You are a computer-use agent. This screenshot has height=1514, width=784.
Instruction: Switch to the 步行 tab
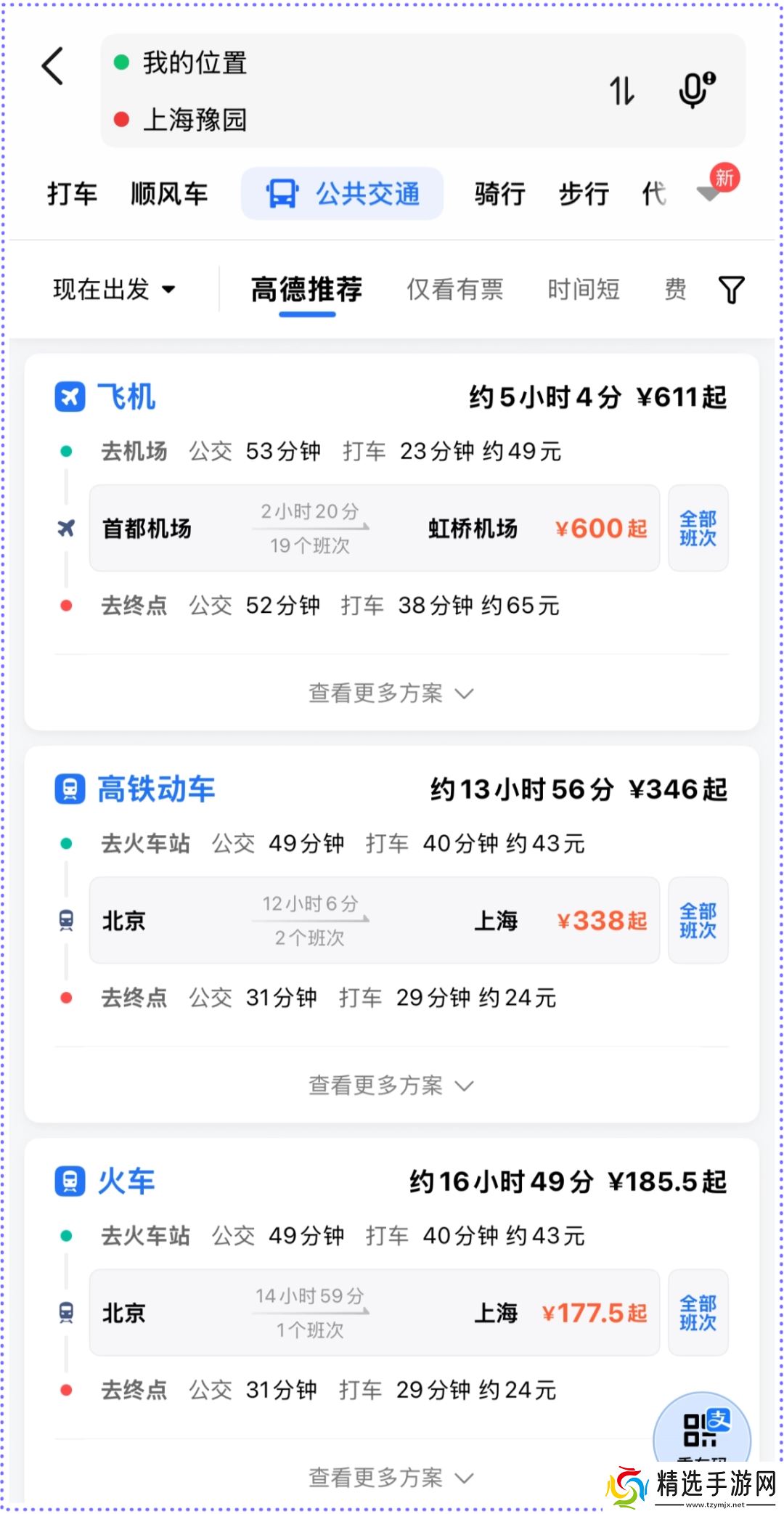click(584, 194)
